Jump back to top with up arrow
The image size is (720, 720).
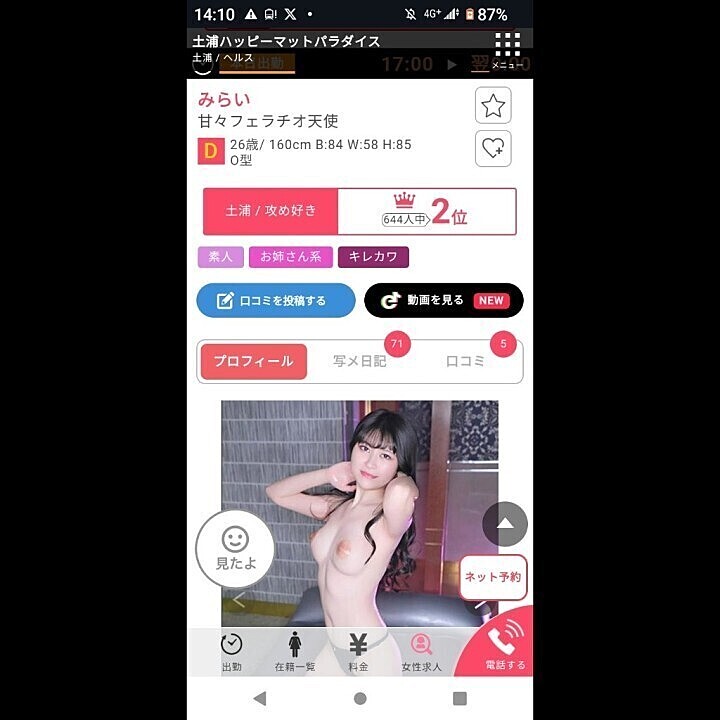coord(505,523)
